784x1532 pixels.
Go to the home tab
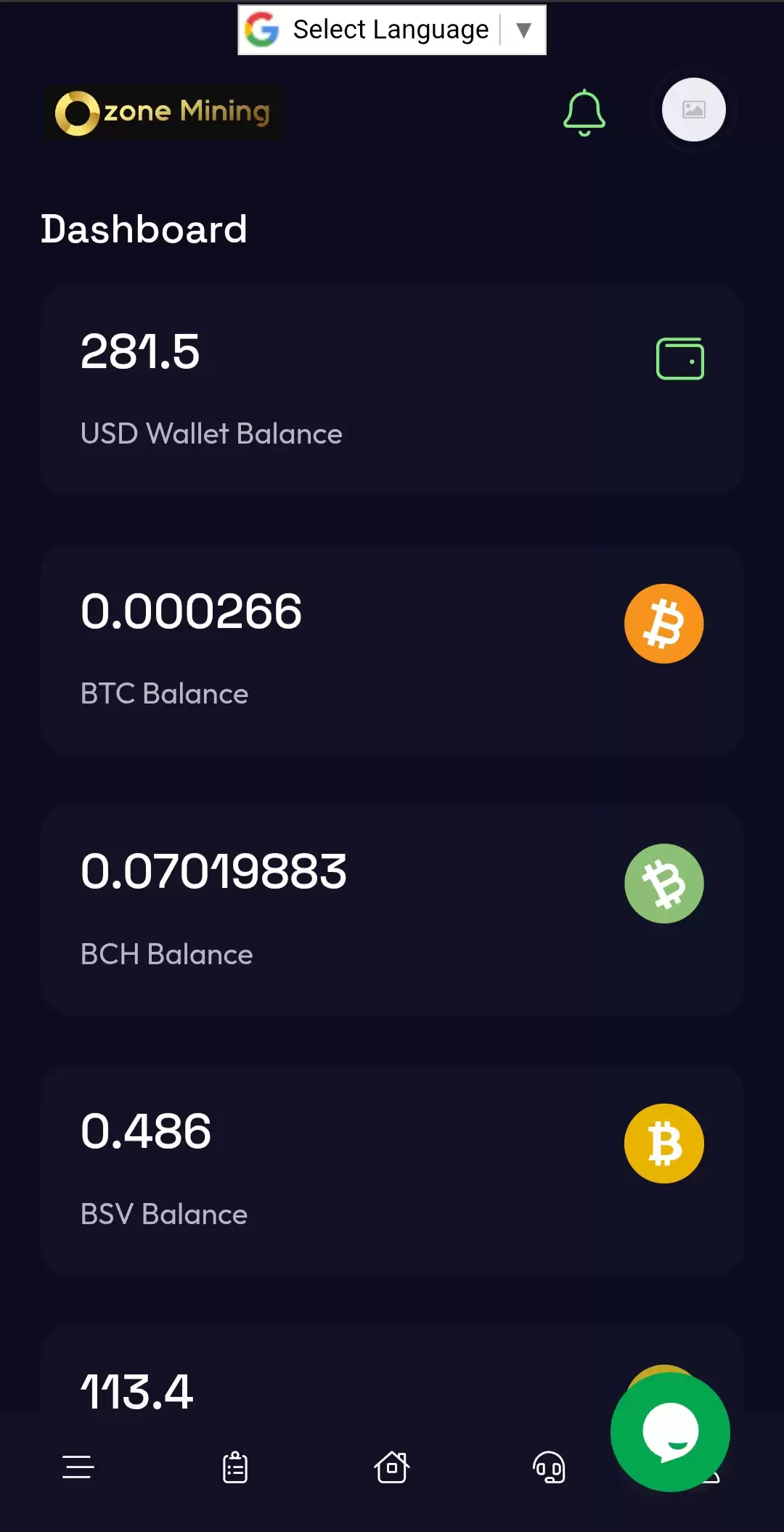click(x=392, y=1467)
